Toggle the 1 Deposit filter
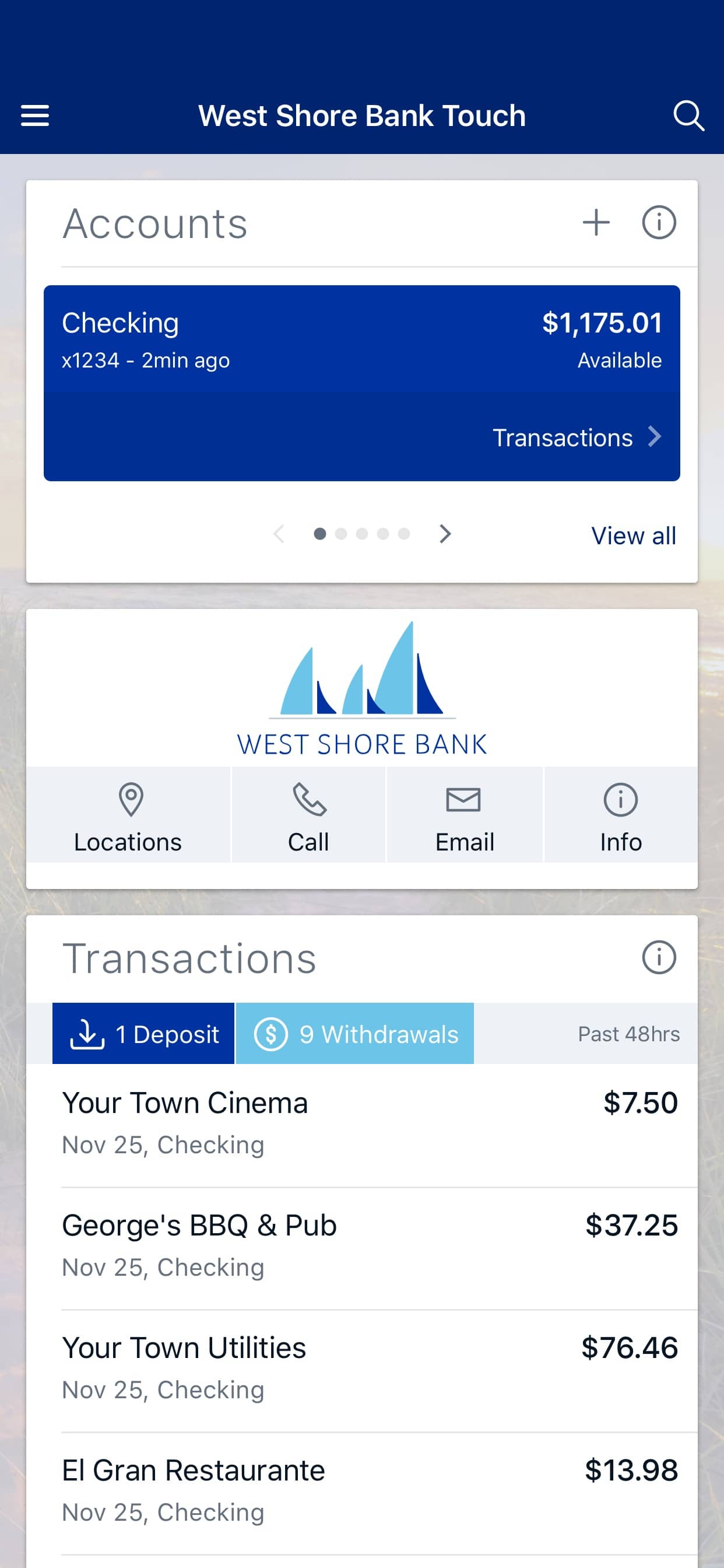 click(x=143, y=1034)
